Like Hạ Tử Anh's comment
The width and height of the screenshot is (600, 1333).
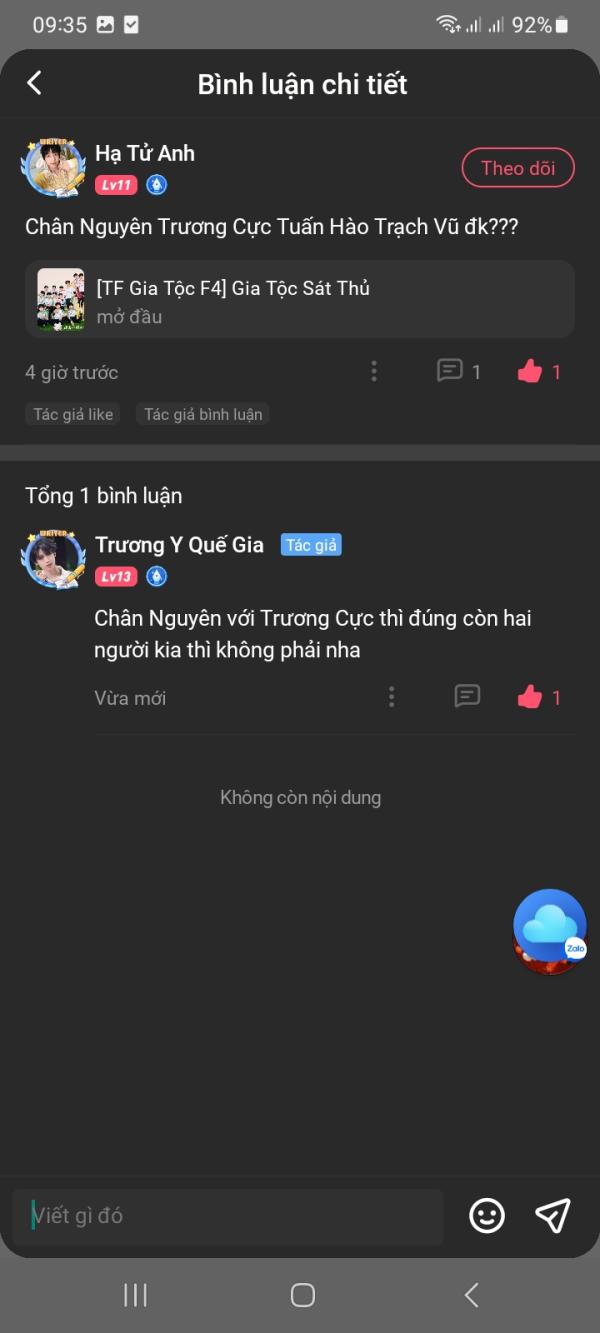click(530, 372)
